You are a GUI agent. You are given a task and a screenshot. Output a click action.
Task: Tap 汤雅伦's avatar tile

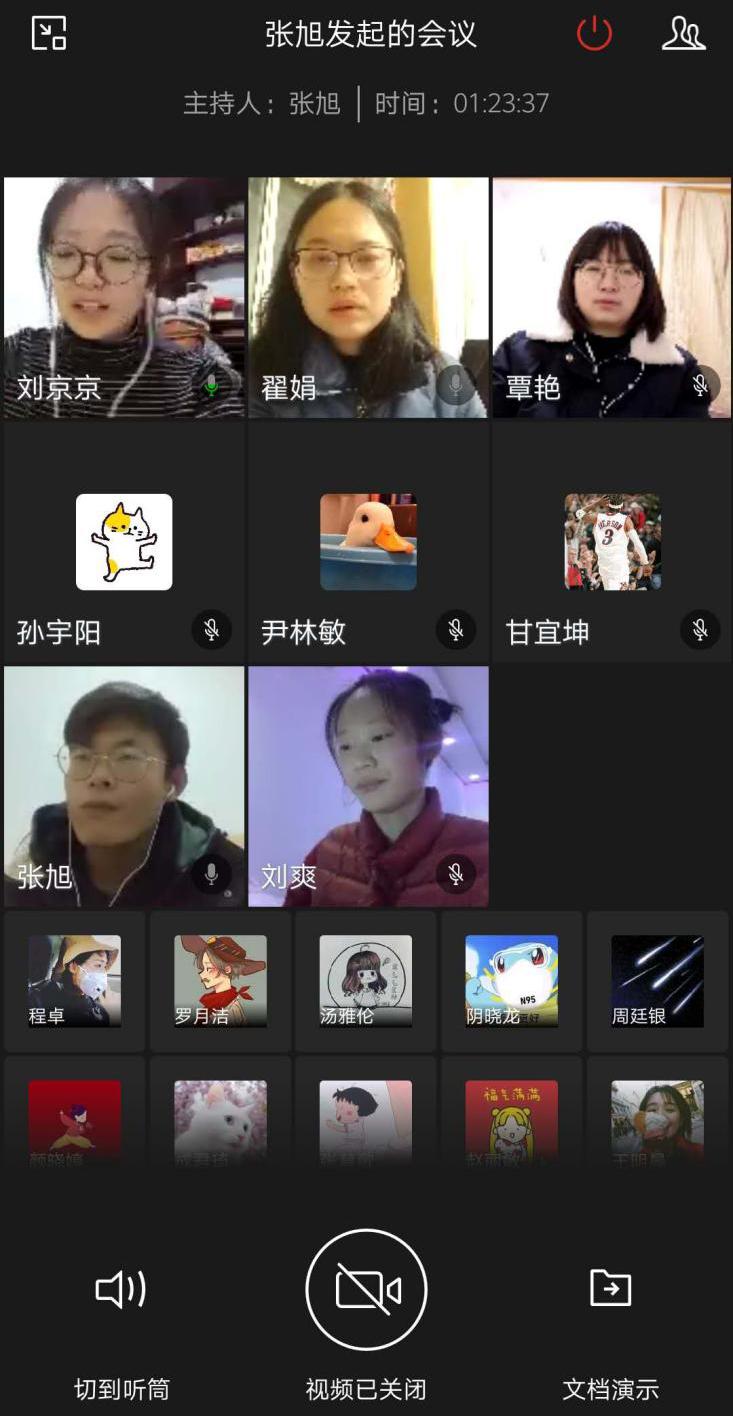(366, 981)
